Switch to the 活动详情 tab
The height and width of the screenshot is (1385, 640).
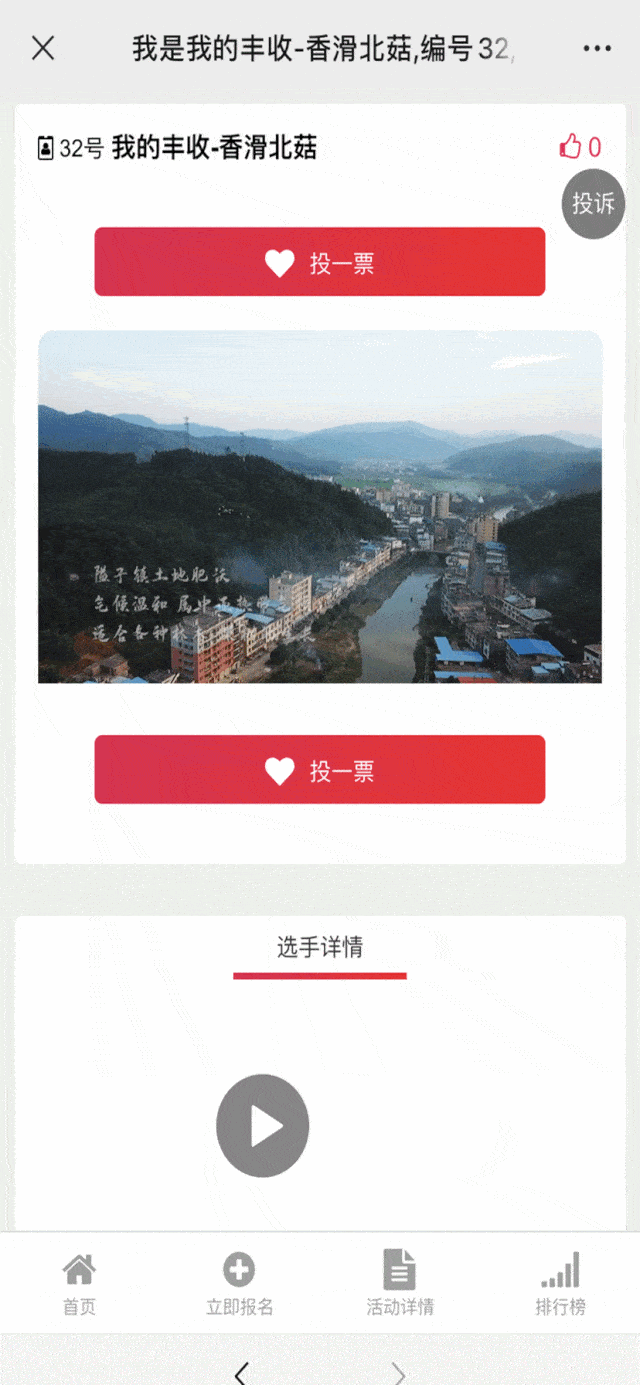[400, 1284]
